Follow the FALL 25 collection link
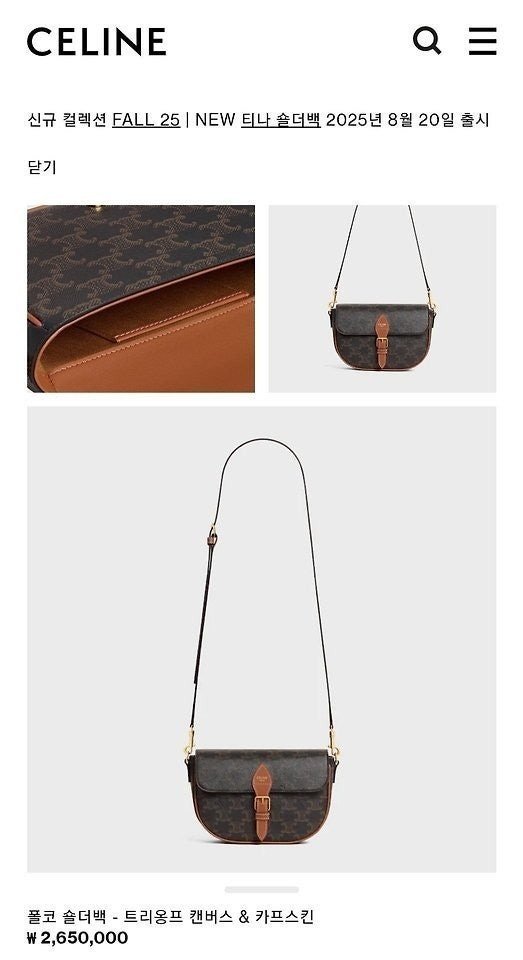This screenshot has width=523, height=960. tap(146, 119)
